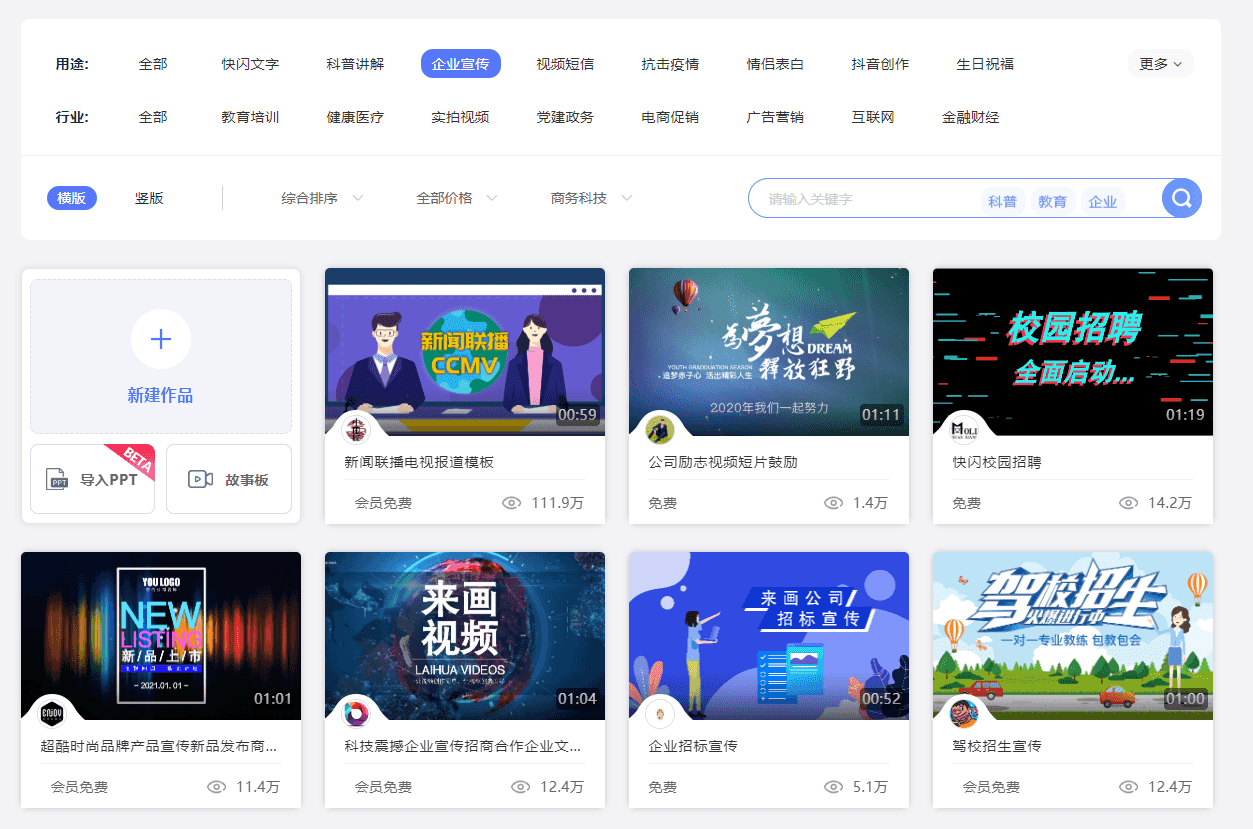The image size is (1253, 829).
Task: Select the 快闪文字 usage filter
Action: (x=250, y=64)
